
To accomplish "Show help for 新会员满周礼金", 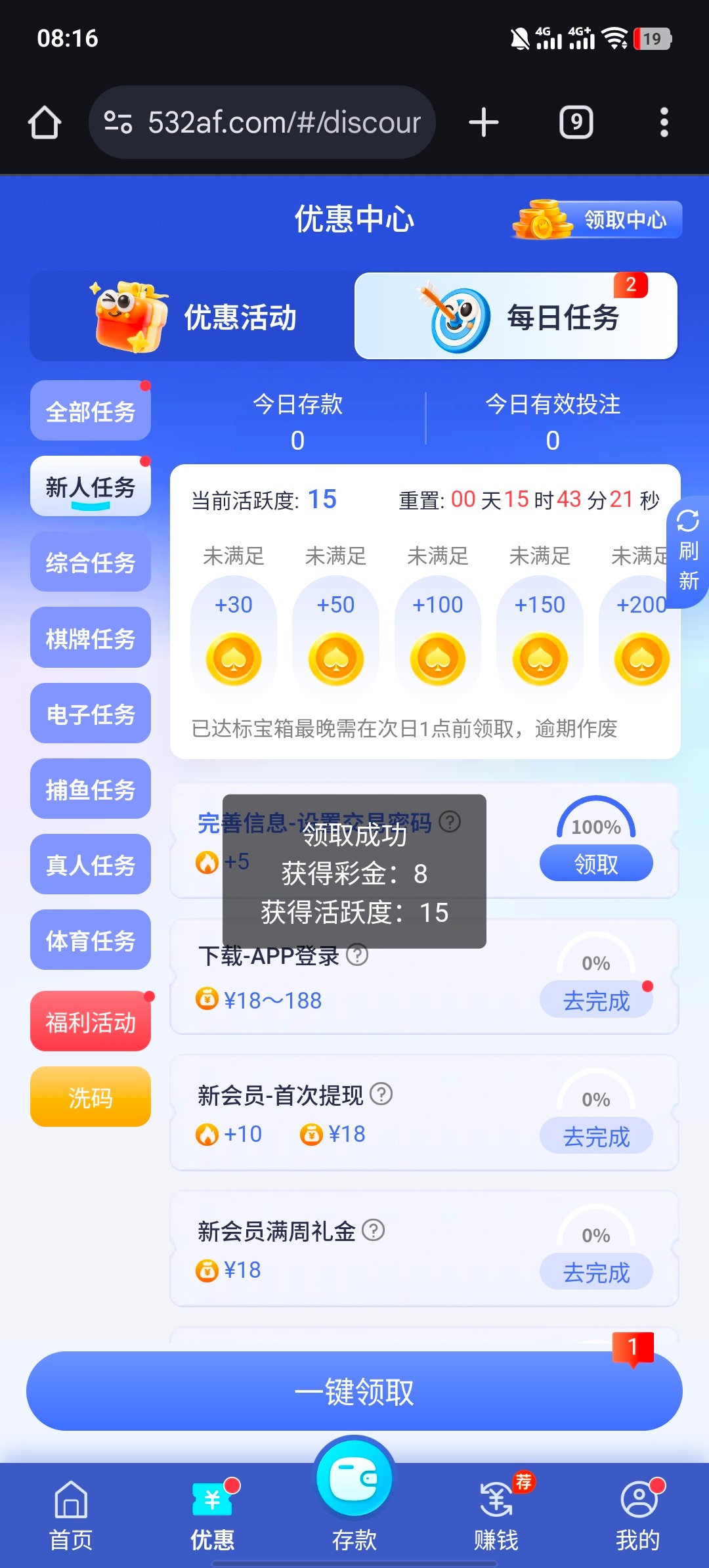I will (374, 1229).
